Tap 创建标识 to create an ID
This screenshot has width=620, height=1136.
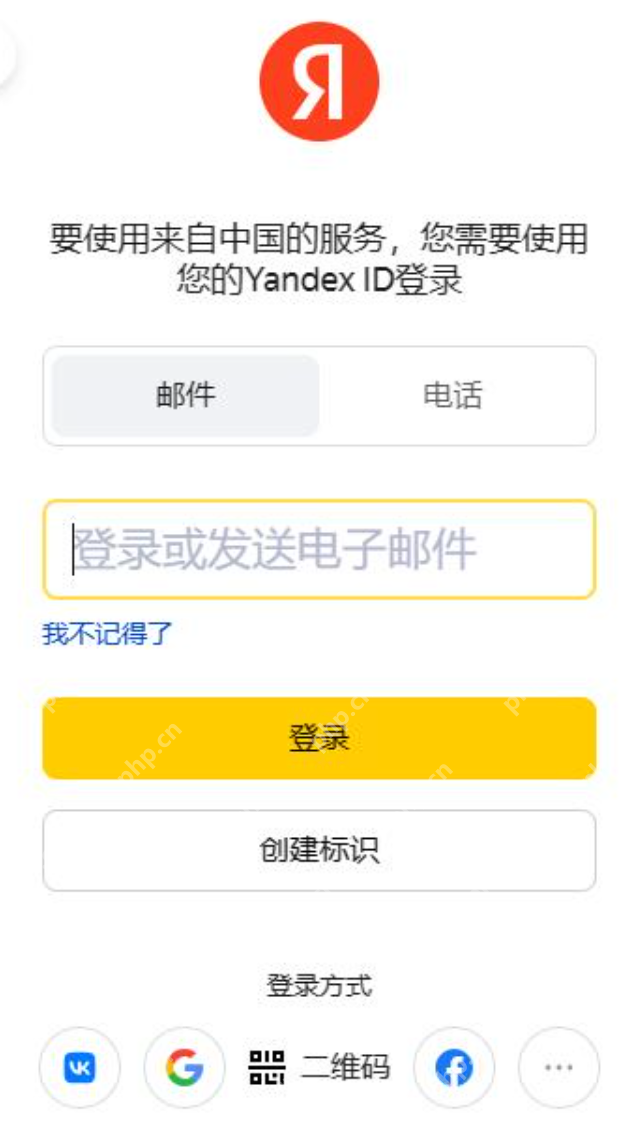click(x=319, y=850)
